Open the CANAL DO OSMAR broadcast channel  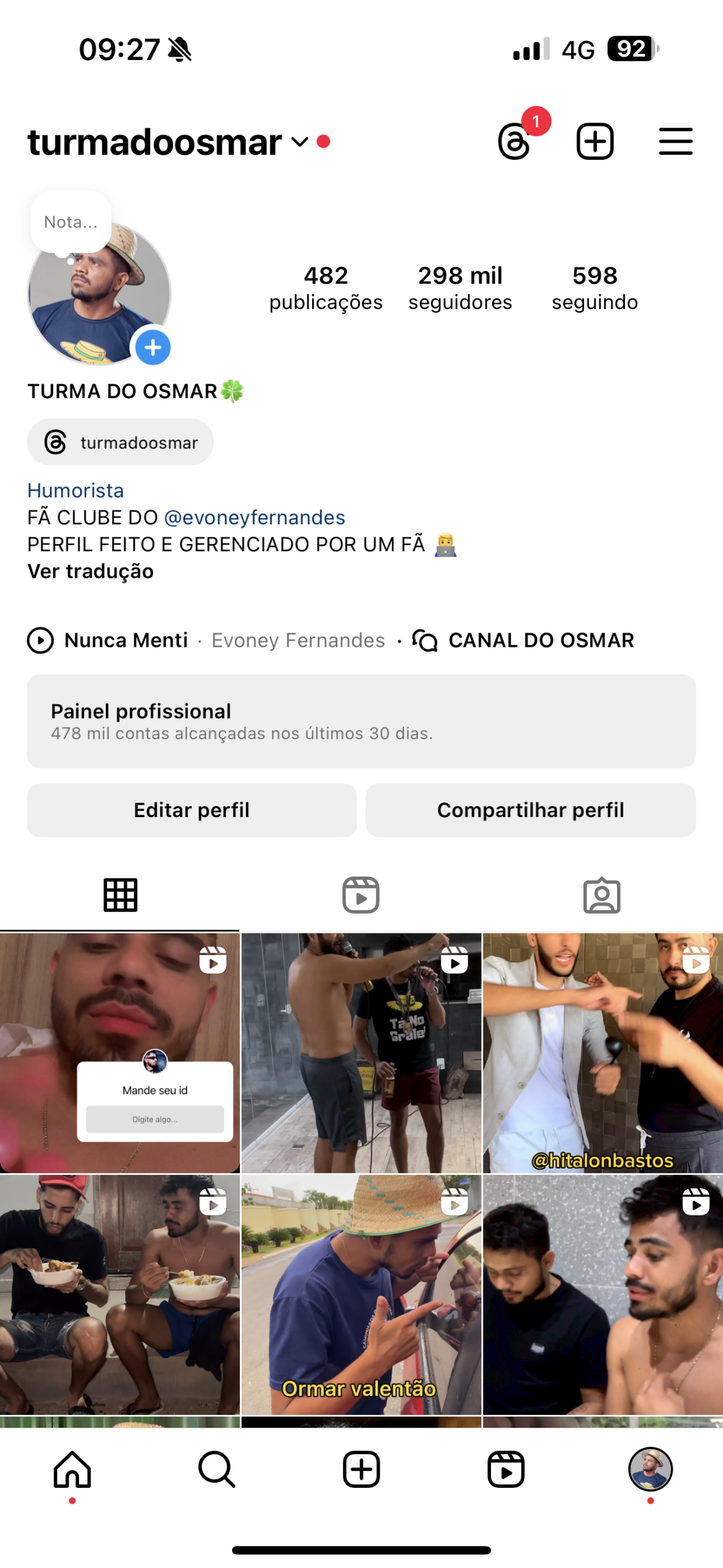(524, 640)
